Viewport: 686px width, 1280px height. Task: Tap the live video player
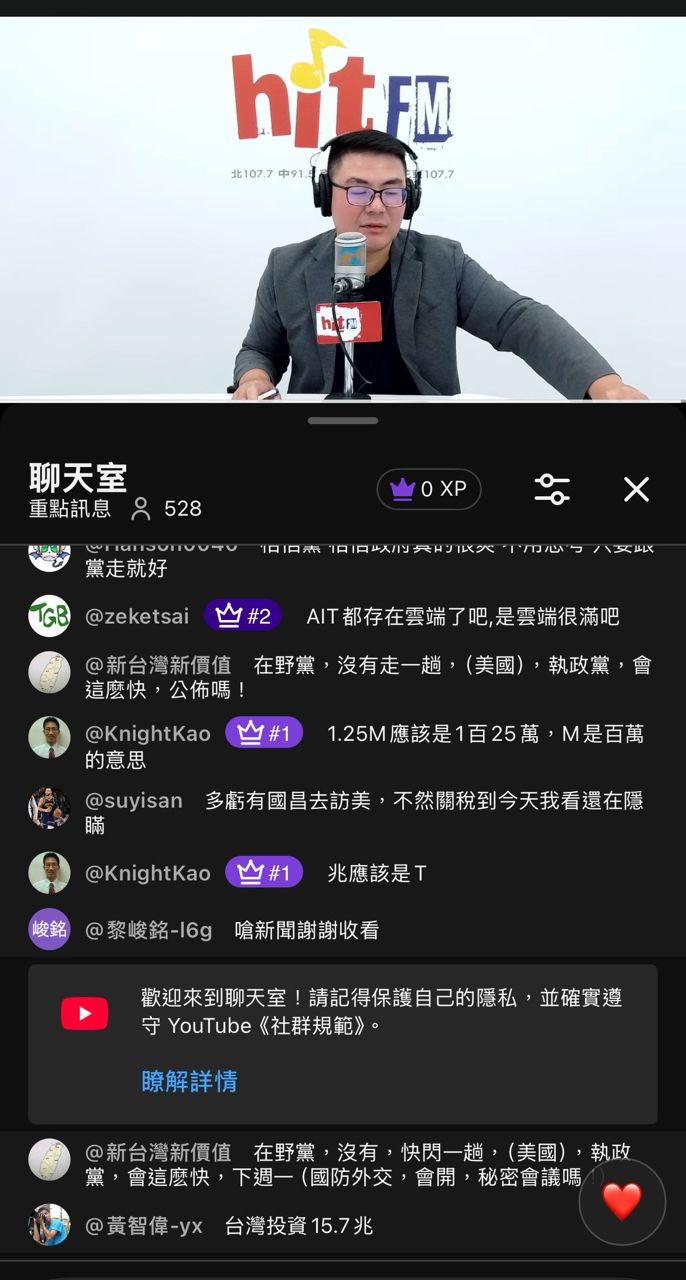click(x=343, y=208)
